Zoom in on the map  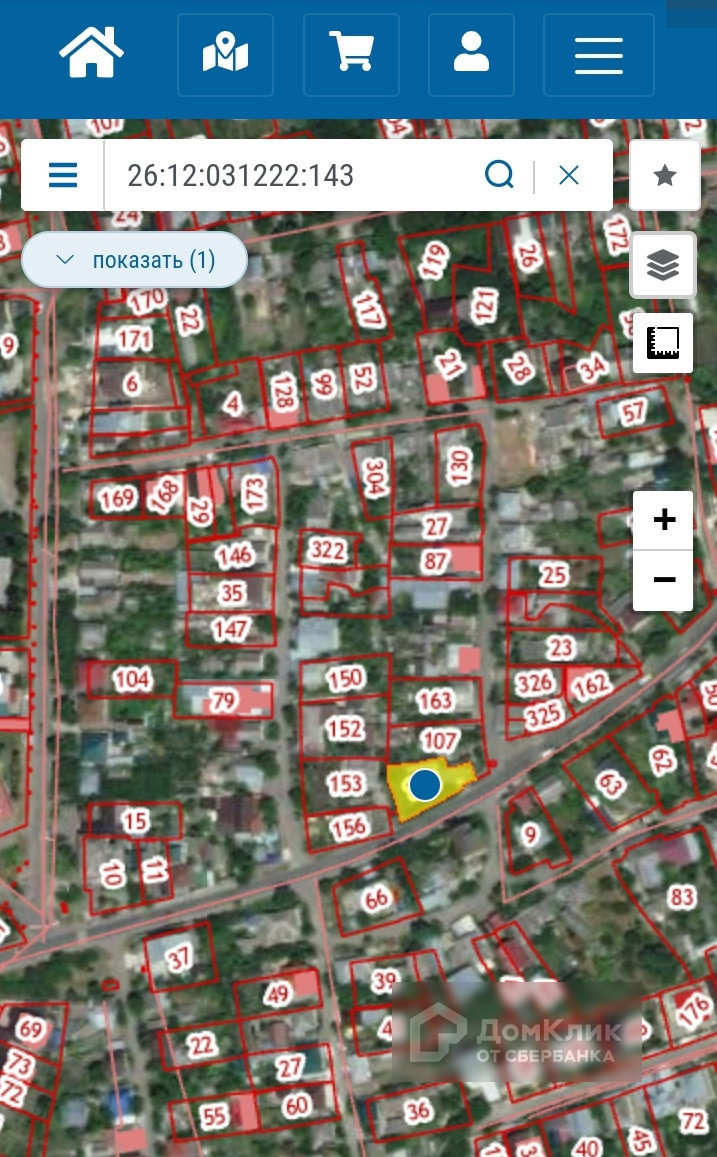(x=663, y=520)
